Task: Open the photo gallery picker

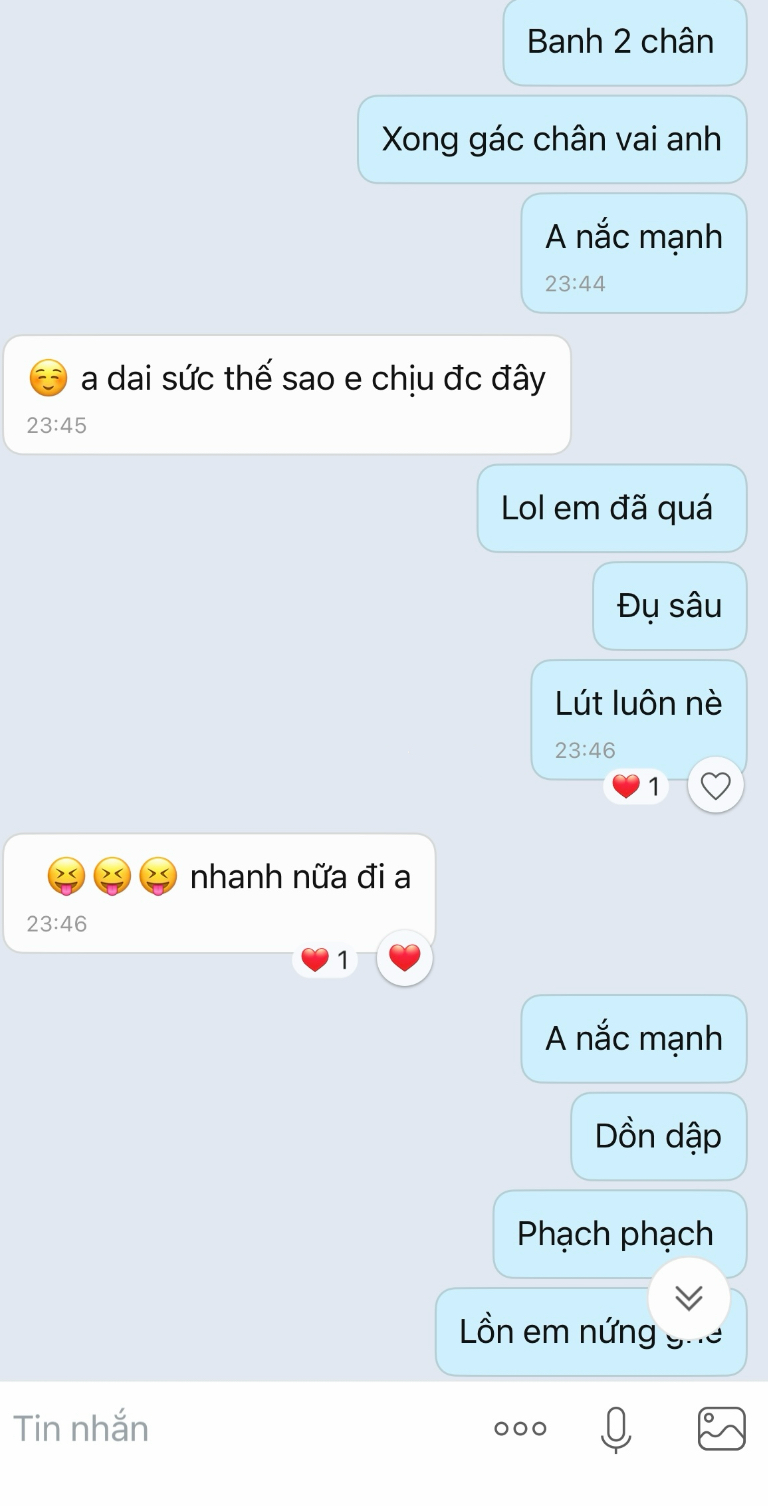Action: [721, 1429]
